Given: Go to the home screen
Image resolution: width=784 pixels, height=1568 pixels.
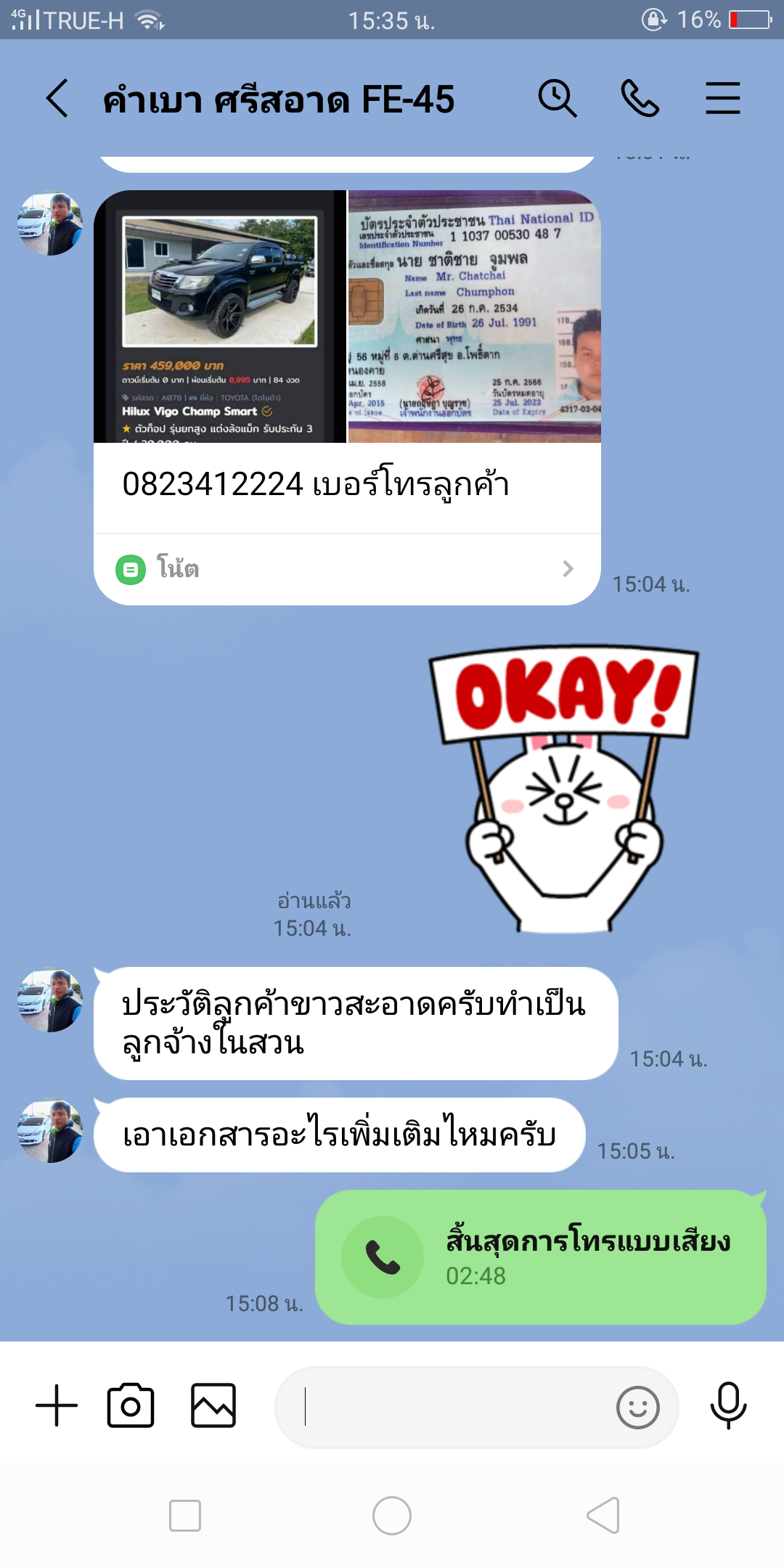Looking at the screenshot, I should (392, 1516).
